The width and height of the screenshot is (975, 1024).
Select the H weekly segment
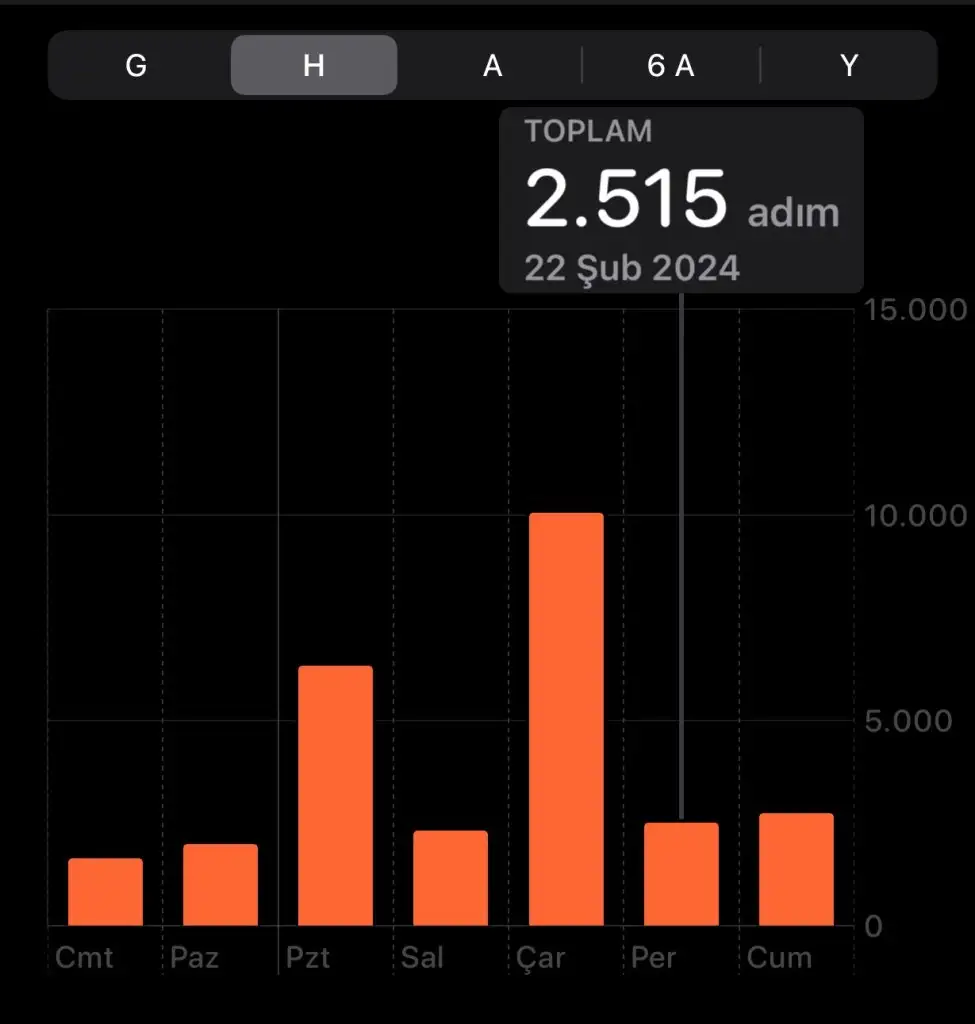click(314, 66)
